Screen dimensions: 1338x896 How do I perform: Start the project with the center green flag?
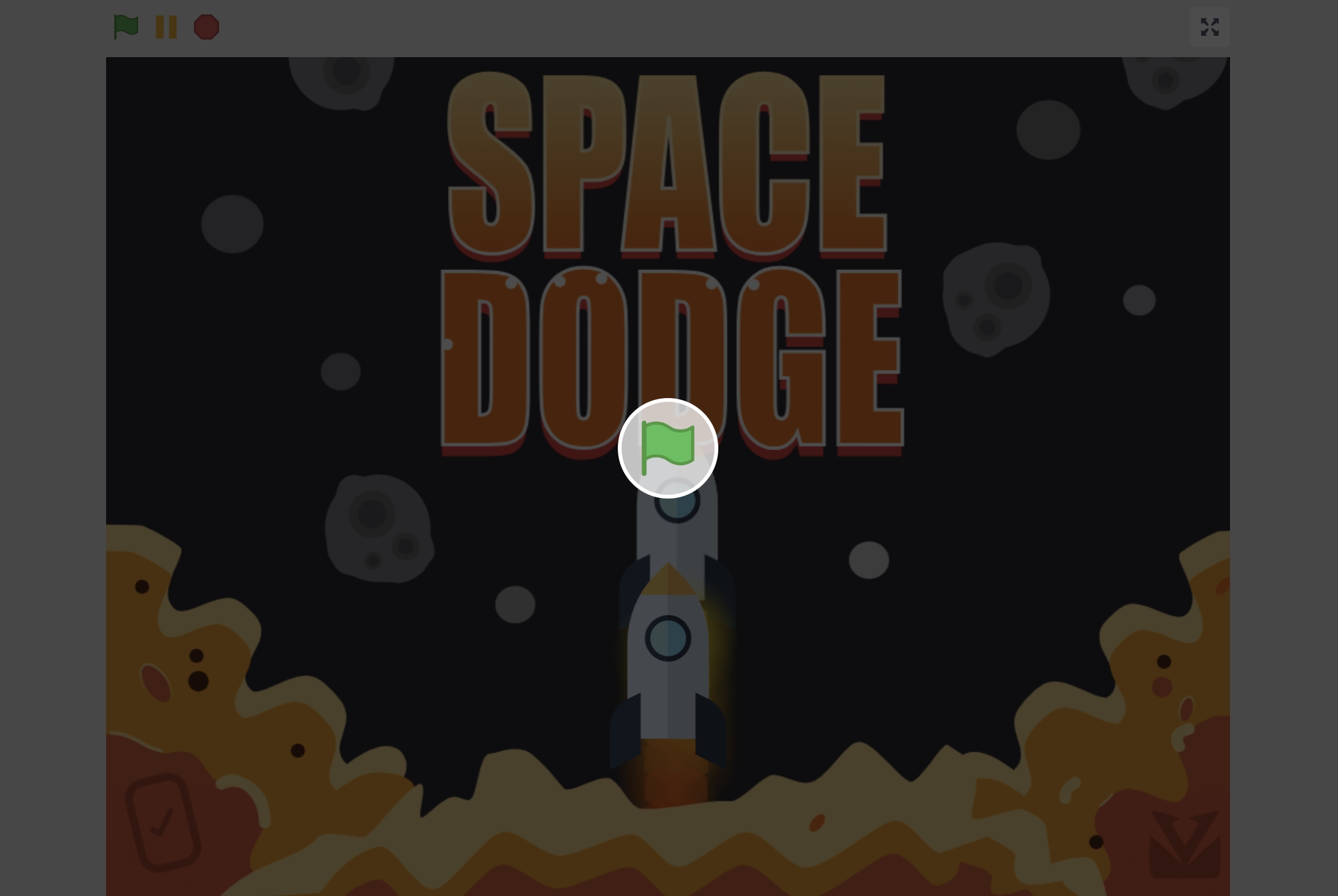[x=667, y=448]
